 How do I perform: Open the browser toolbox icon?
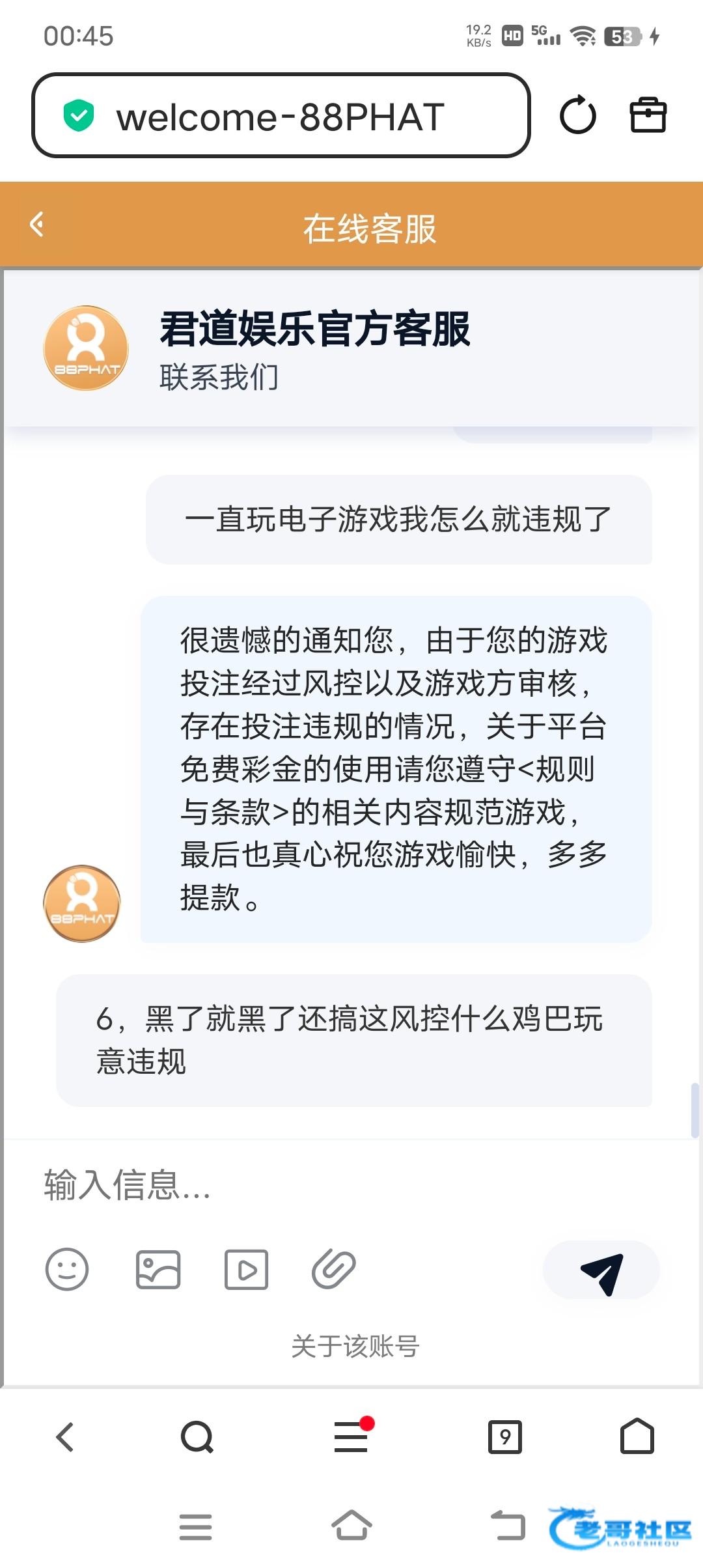click(x=648, y=116)
